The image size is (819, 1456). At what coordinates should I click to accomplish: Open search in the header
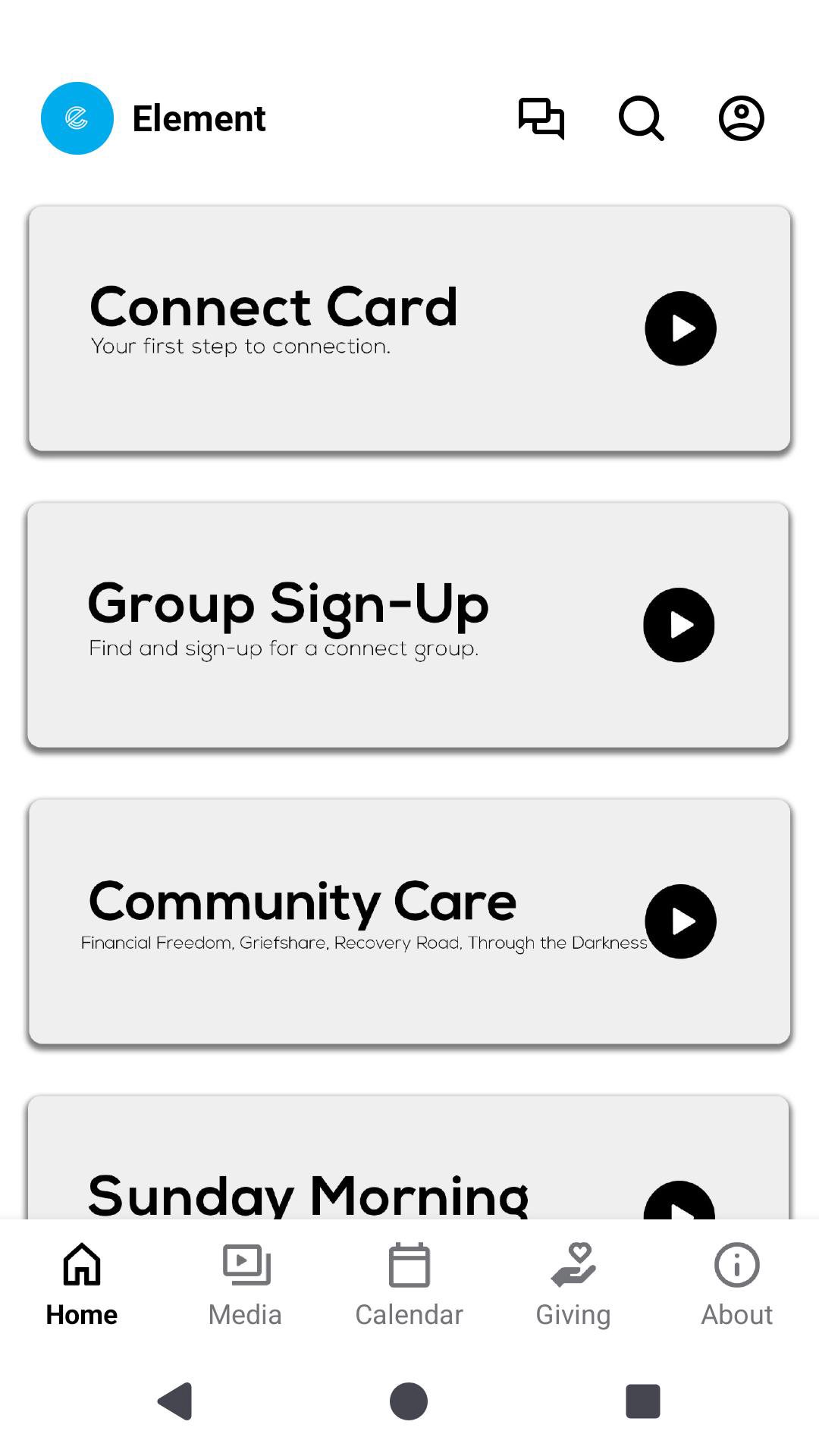point(642,118)
